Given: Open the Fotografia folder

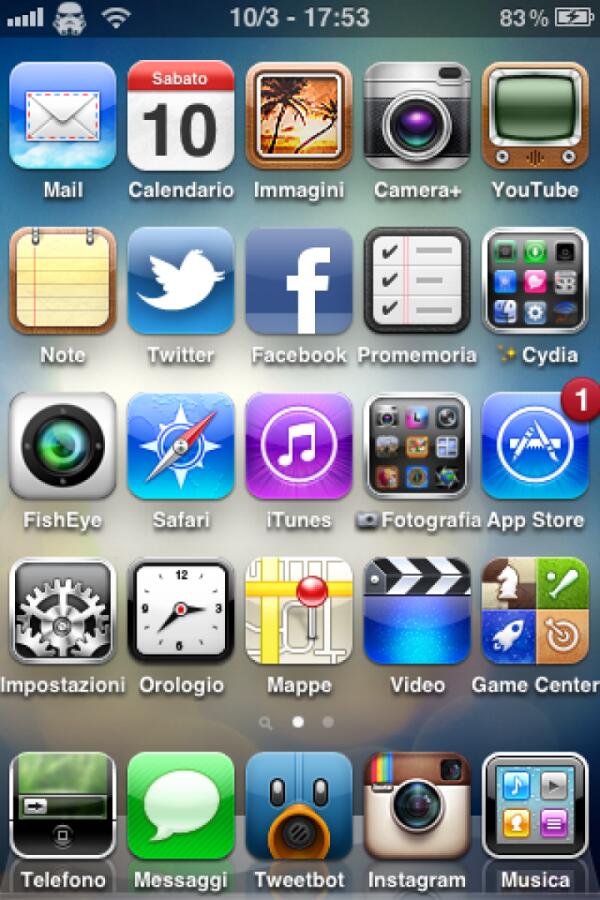Looking at the screenshot, I should [417, 446].
